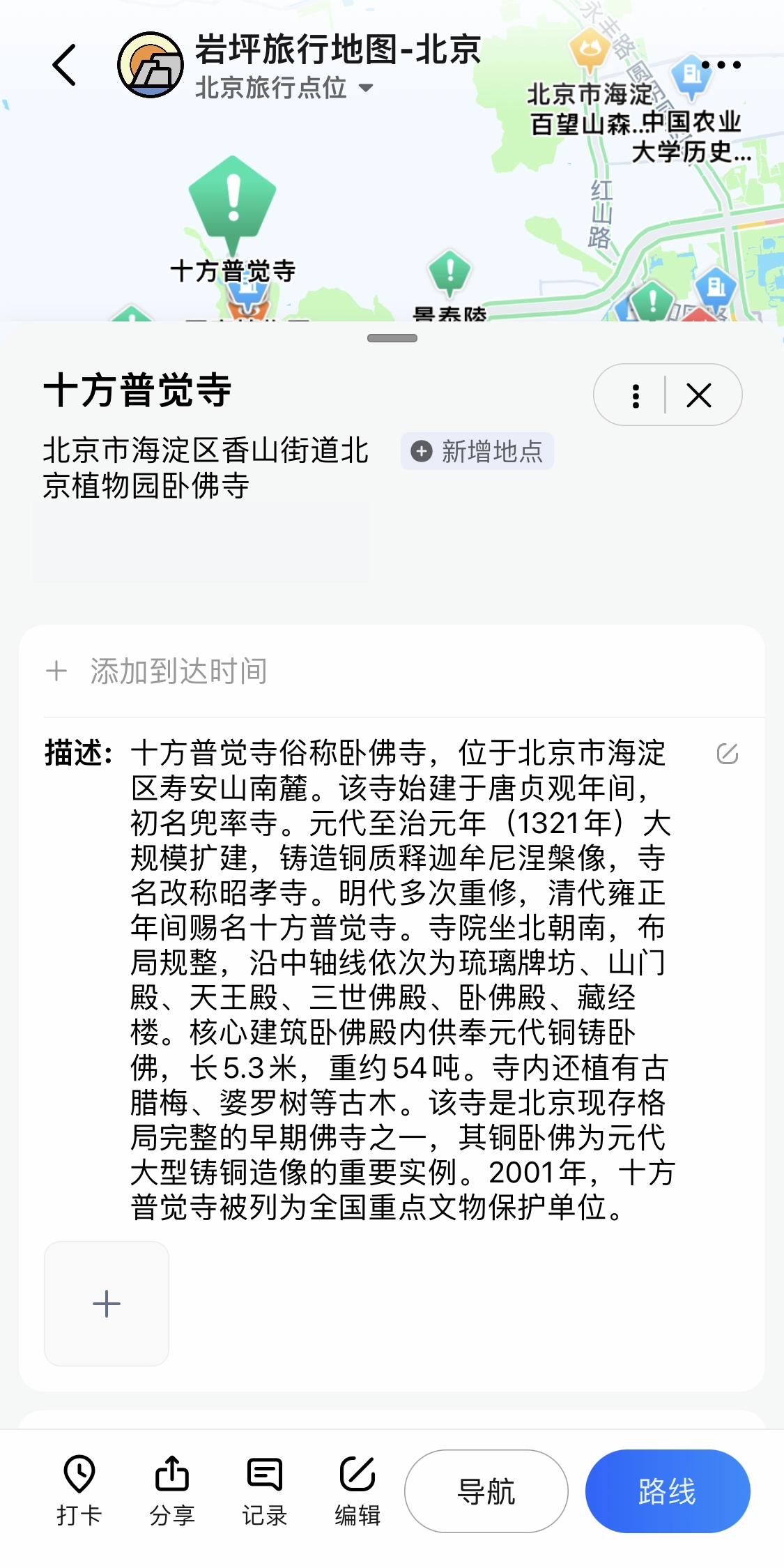Image resolution: width=784 pixels, height=1568 pixels.
Task: Tap the 新增地点 chip
Action: tap(477, 451)
